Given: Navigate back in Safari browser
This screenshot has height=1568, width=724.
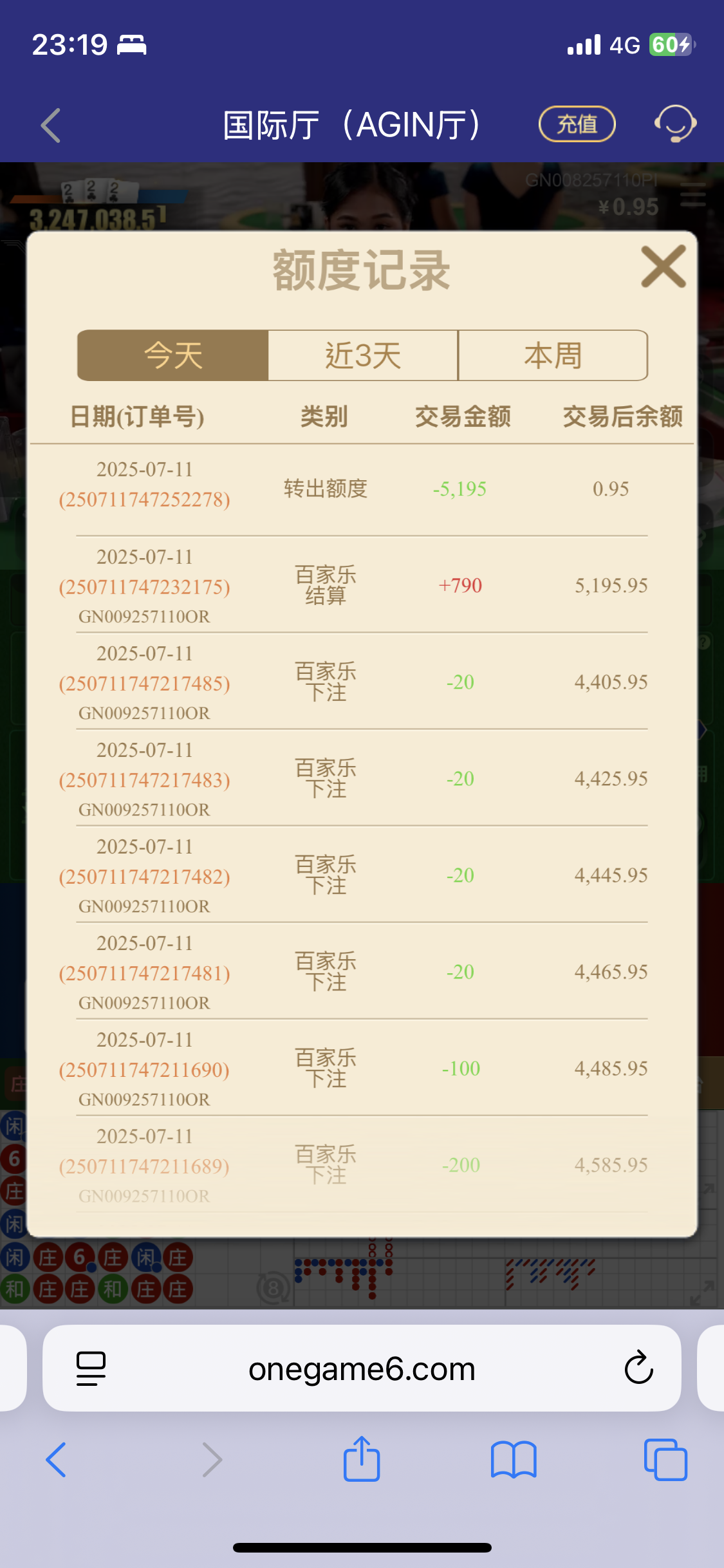Looking at the screenshot, I should 57,1460.
